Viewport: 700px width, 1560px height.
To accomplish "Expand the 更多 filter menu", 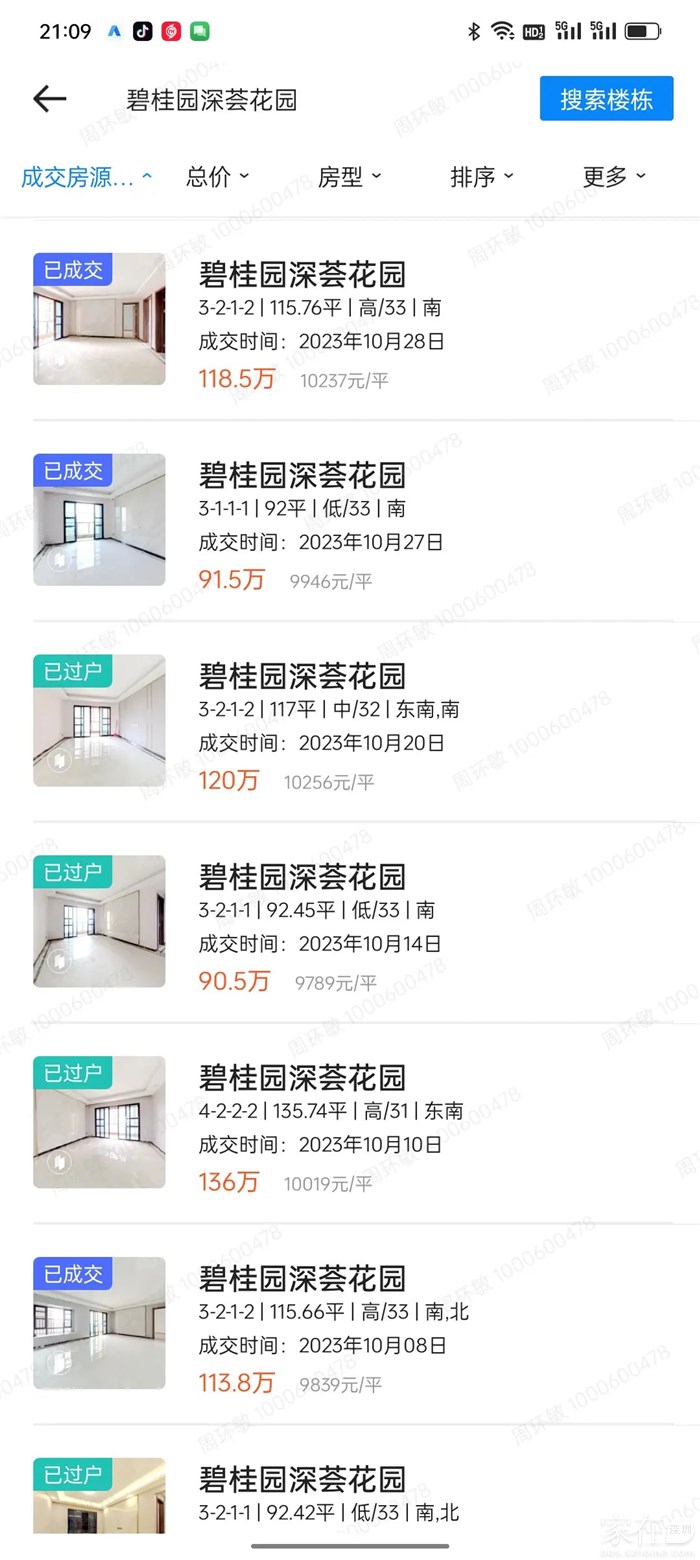I will [x=613, y=178].
